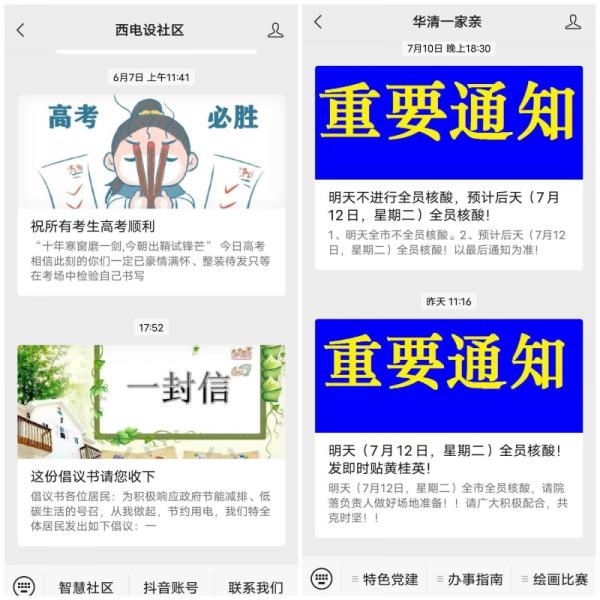
Task: Open the 祝所有考生高考顺利 article
Action: pyautogui.click(x=151, y=227)
